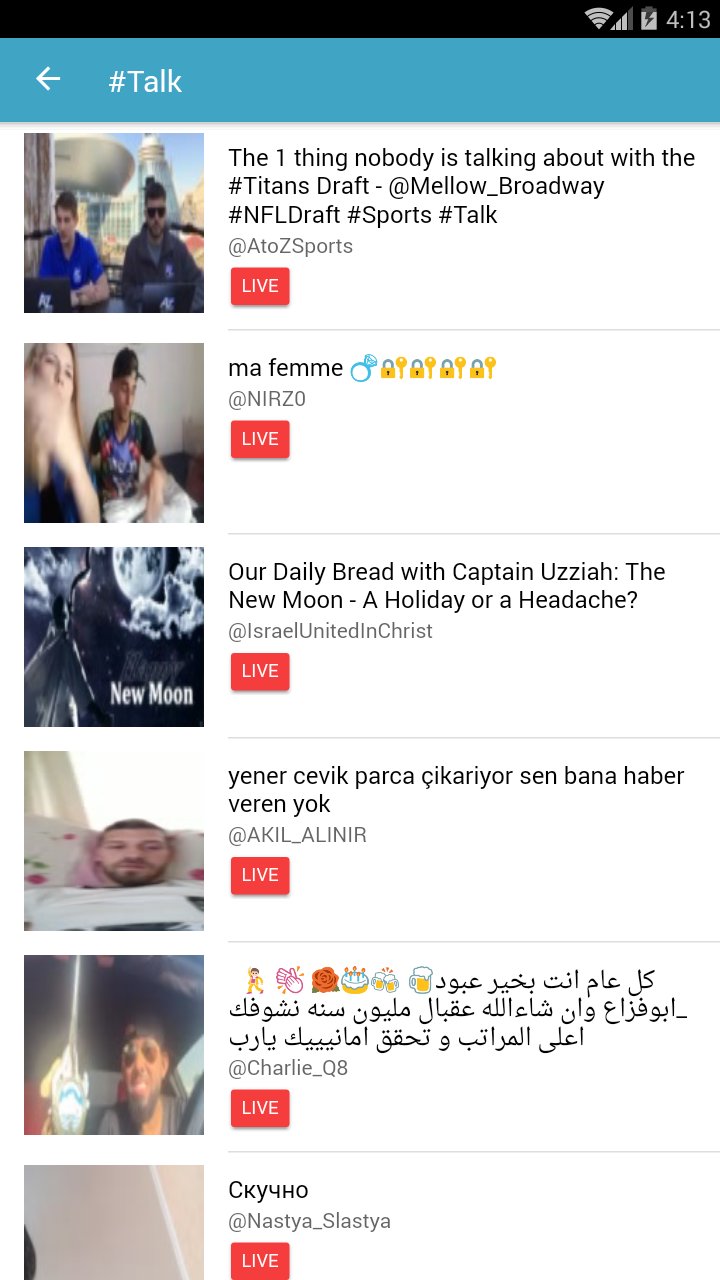Viewport: 720px width, 1280px height.
Task: Open the thumbnail for the Titans Draft stream
Action: [x=113, y=223]
